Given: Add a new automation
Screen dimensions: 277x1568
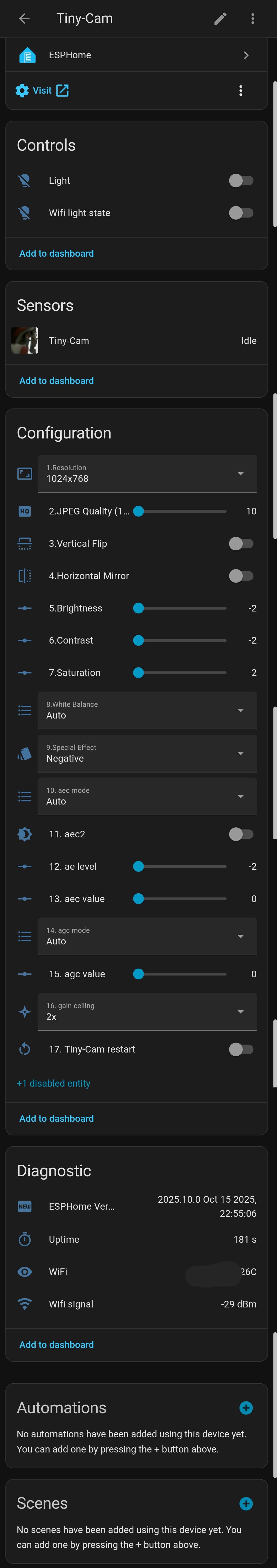Looking at the screenshot, I should (x=246, y=1408).
